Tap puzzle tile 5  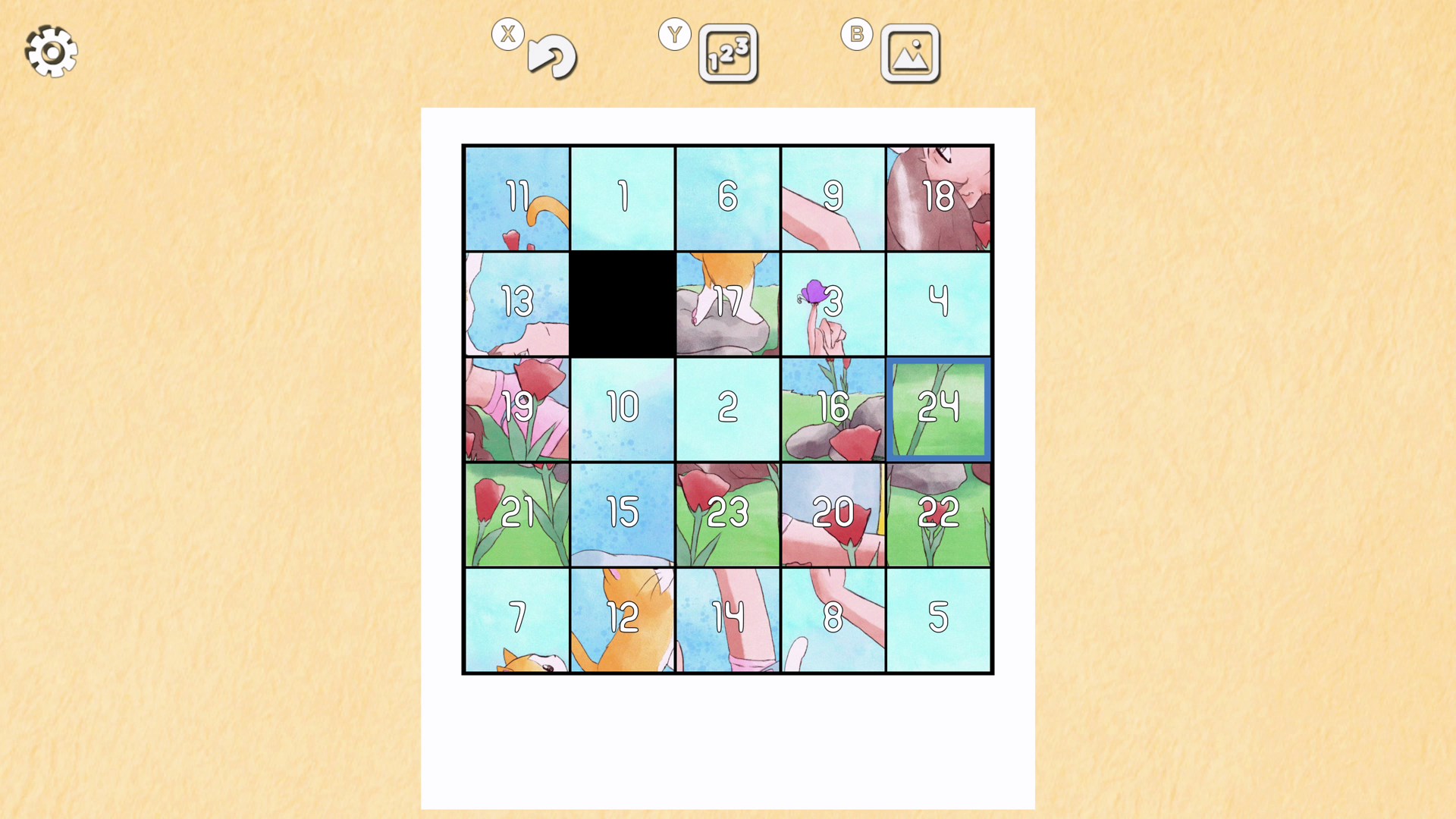coord(939,620)
